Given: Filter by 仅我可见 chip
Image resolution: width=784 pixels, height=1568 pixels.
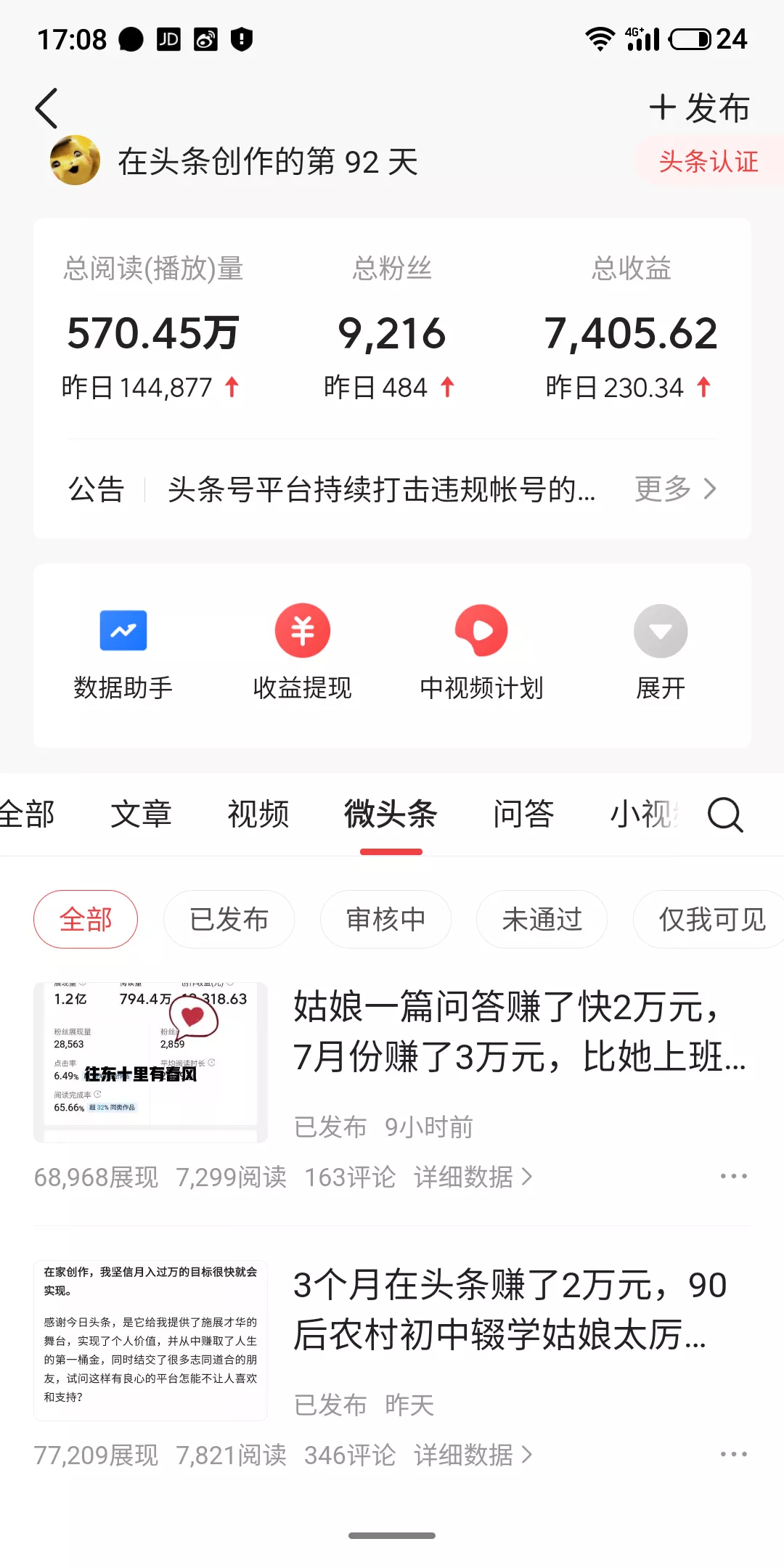Looking at the screenshot, I should 711,919.
